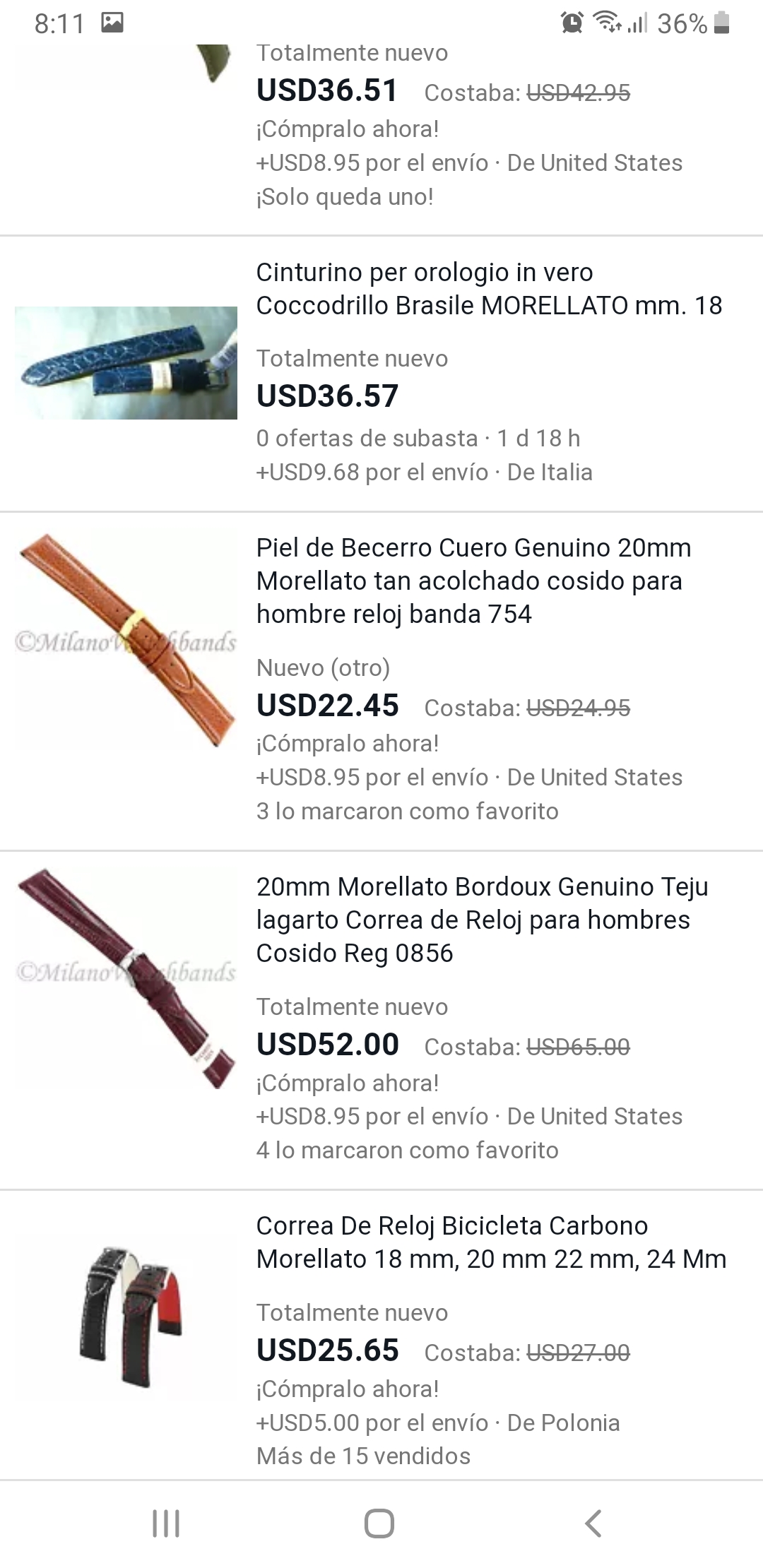763x1568 pixels.
Task: Select the Correa De Reloj Bicicleta Carbono item
Action: pos(490,1242)
